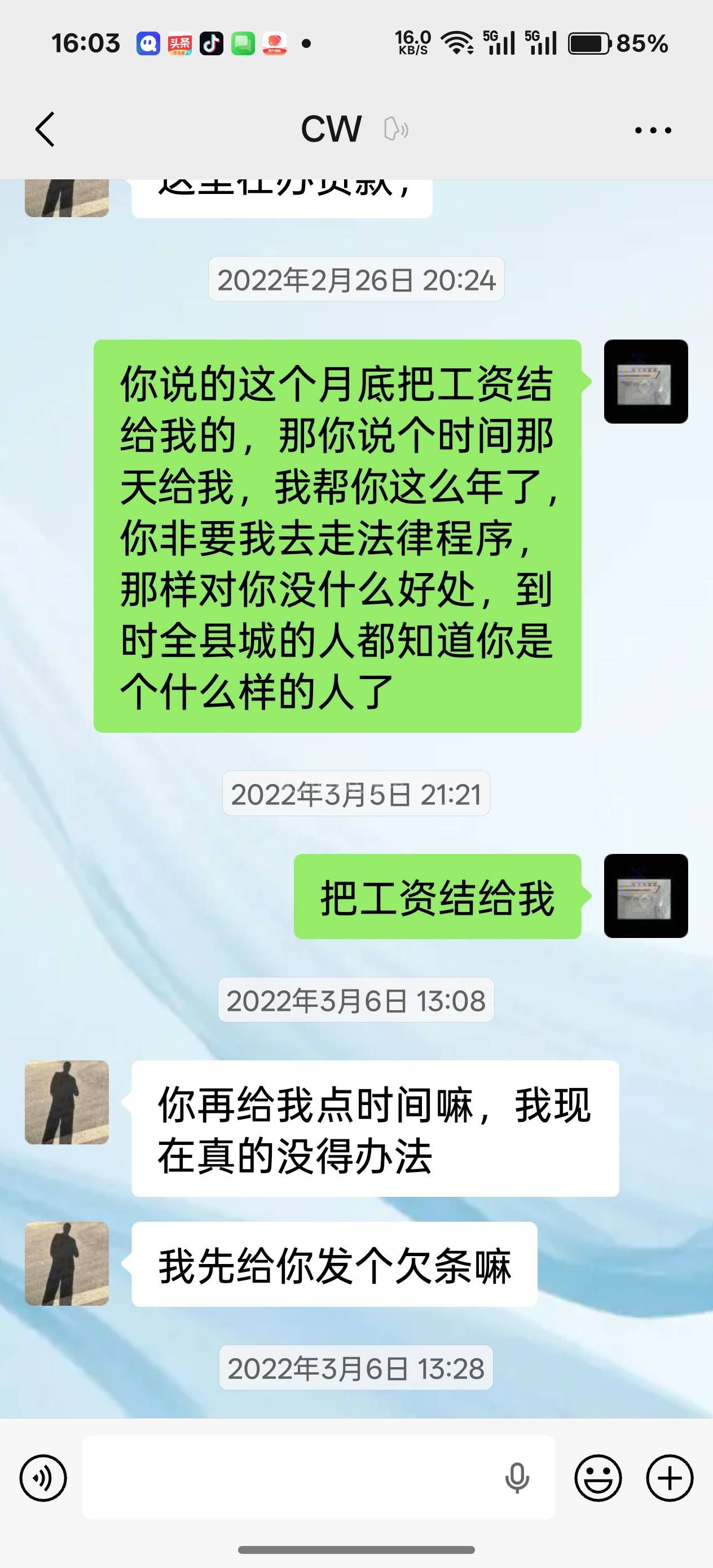Open CW's avatar beside 我先给你发个欠条嘛
The width and height of the screenshot is (713, 1568).
click(x=67, y=1263)
